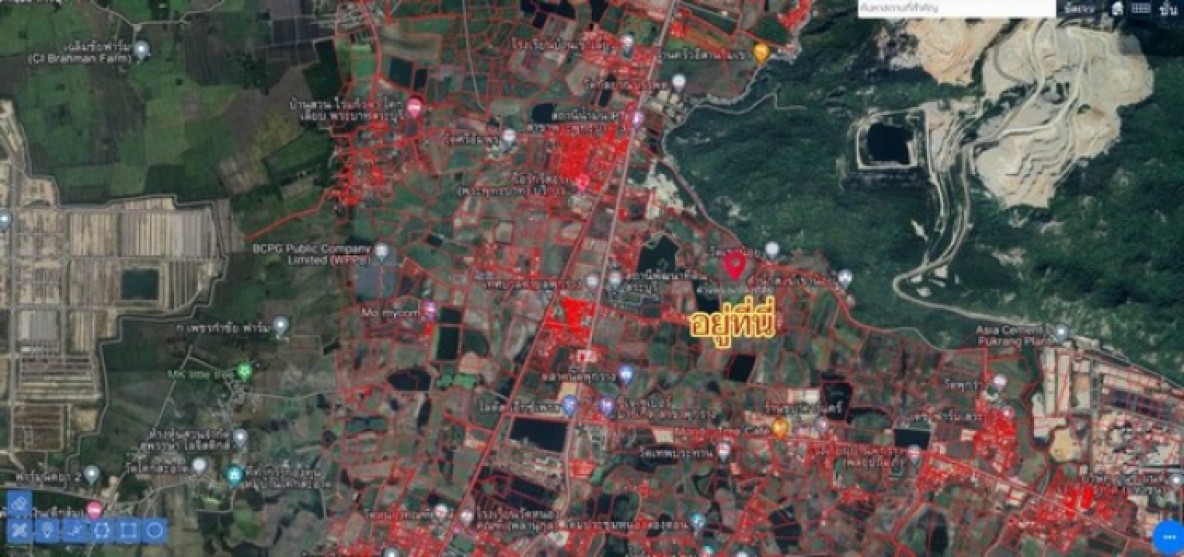Open the CI Brahman Farm marker
The width and height of the screenshot is (1184, 557).
142,49
